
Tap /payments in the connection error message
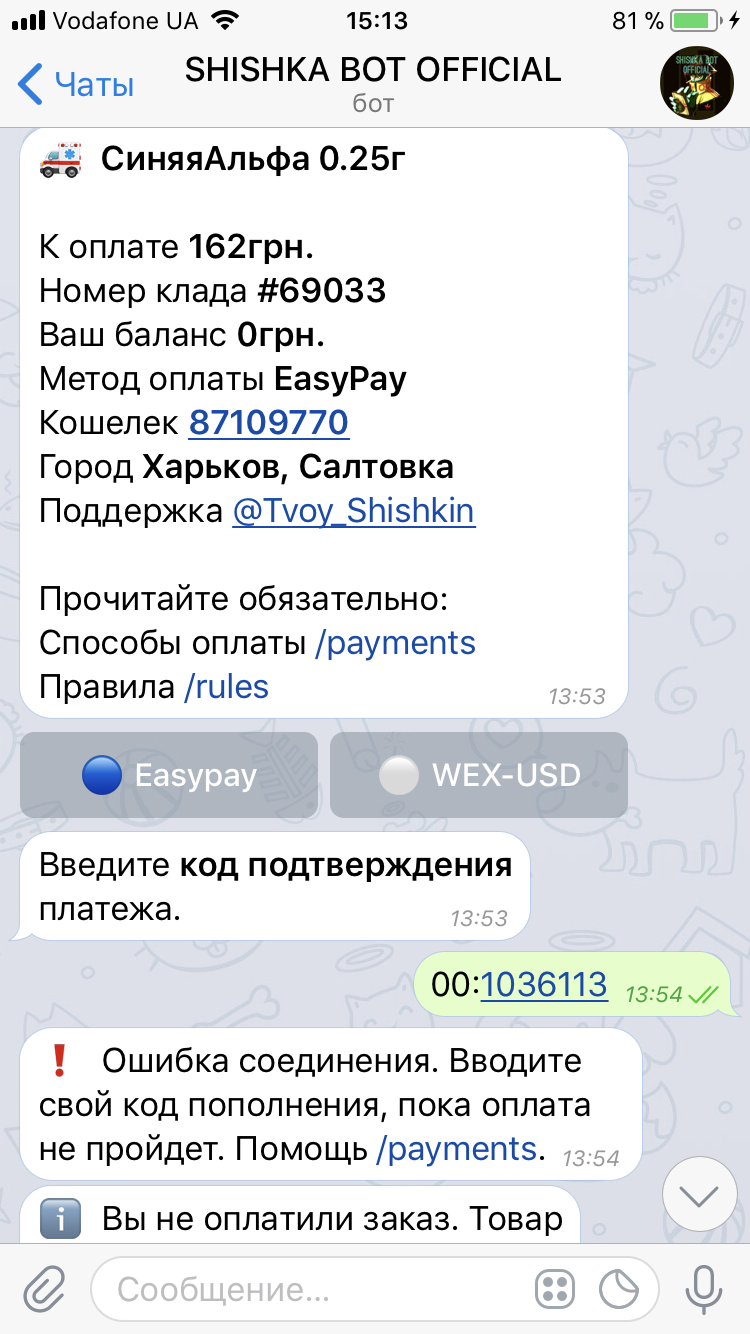tap(457, 1149)
